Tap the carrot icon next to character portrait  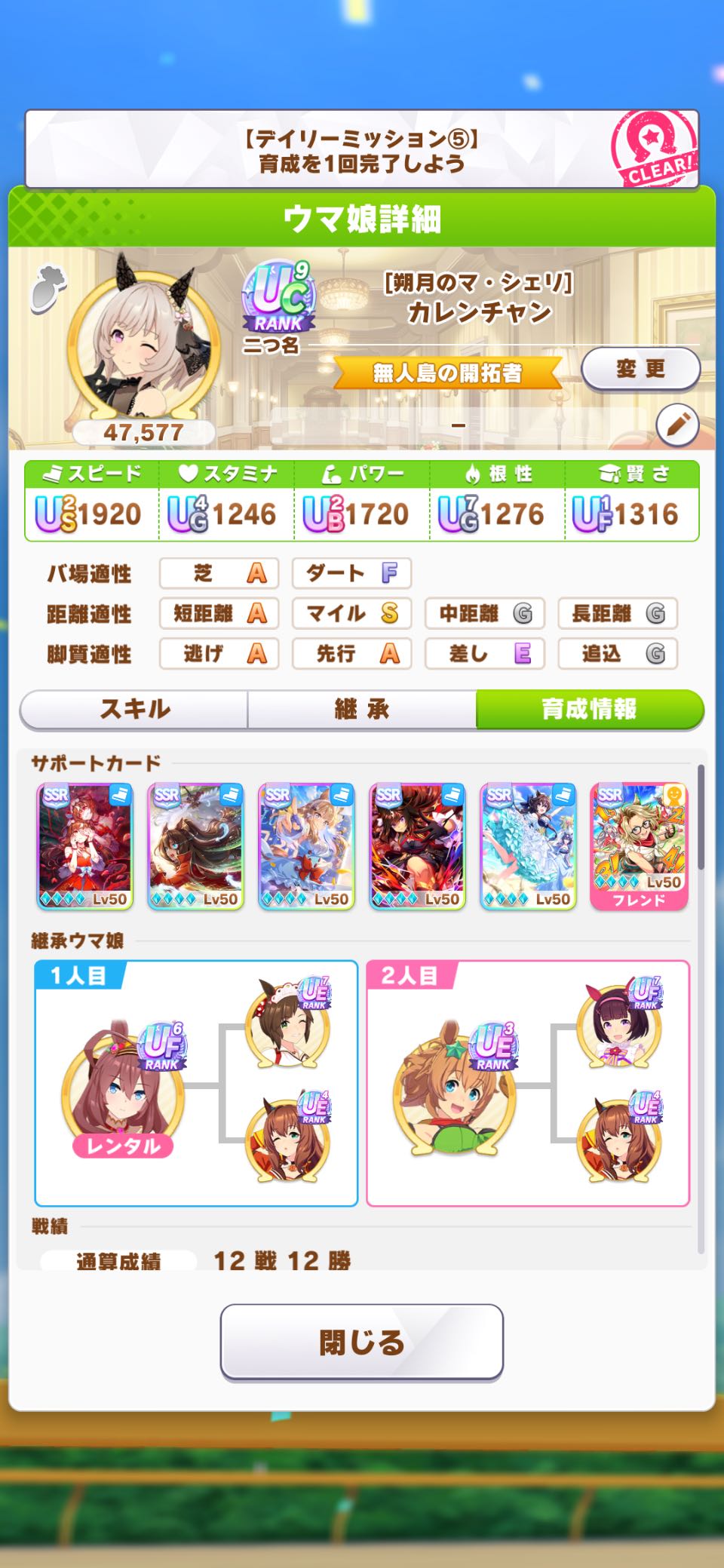pos(48,287)
